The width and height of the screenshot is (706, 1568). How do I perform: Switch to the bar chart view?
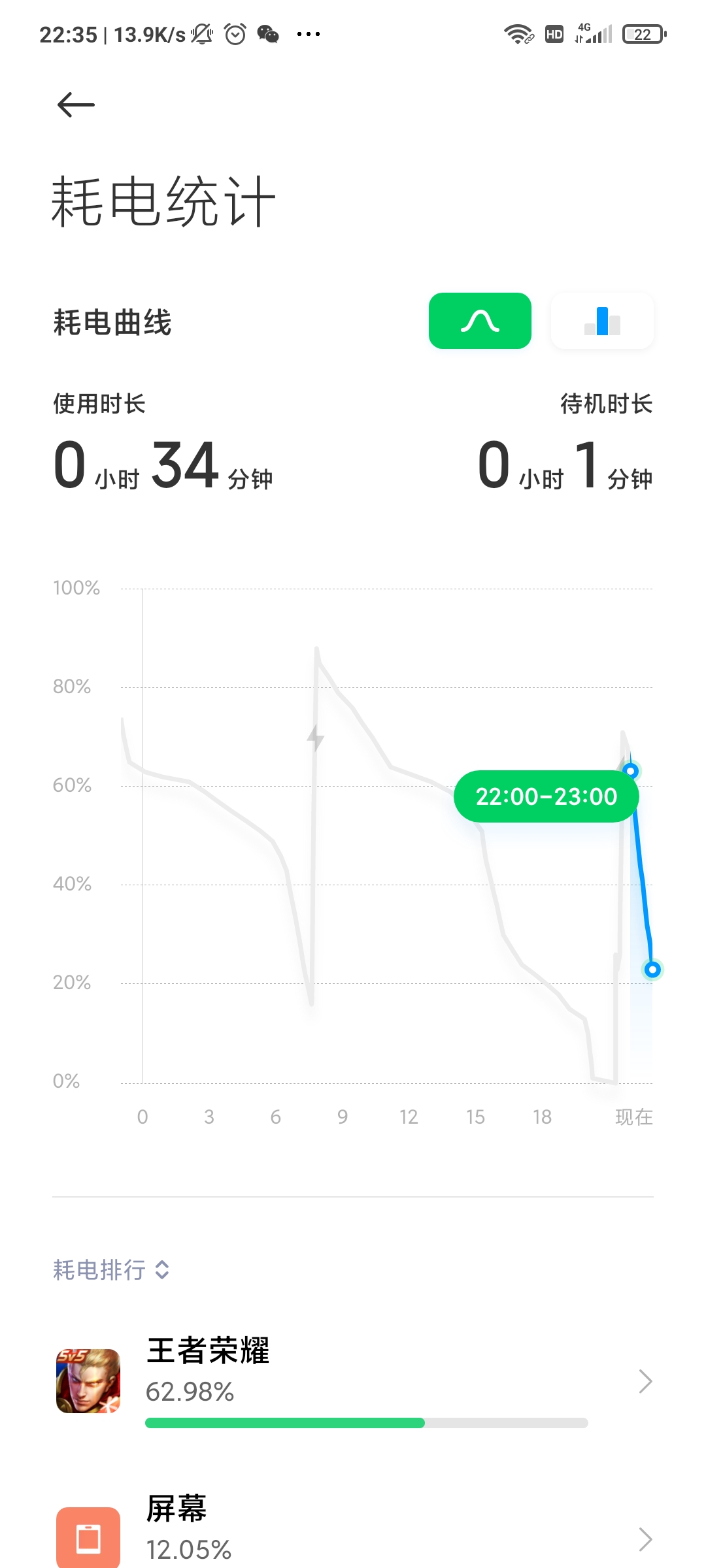click(x=602, y=321)
